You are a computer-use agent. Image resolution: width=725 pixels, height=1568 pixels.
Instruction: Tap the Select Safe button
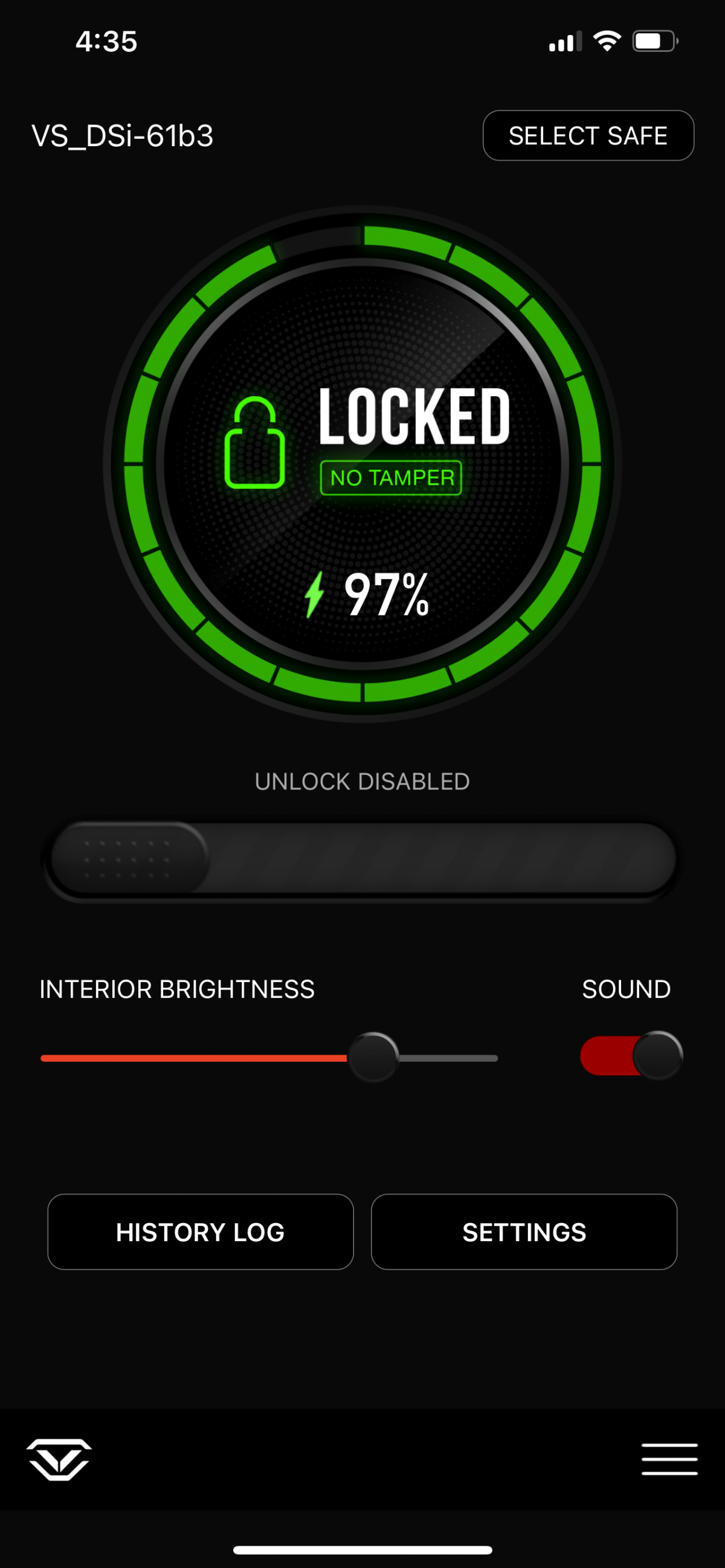click(x=588, y=136)
